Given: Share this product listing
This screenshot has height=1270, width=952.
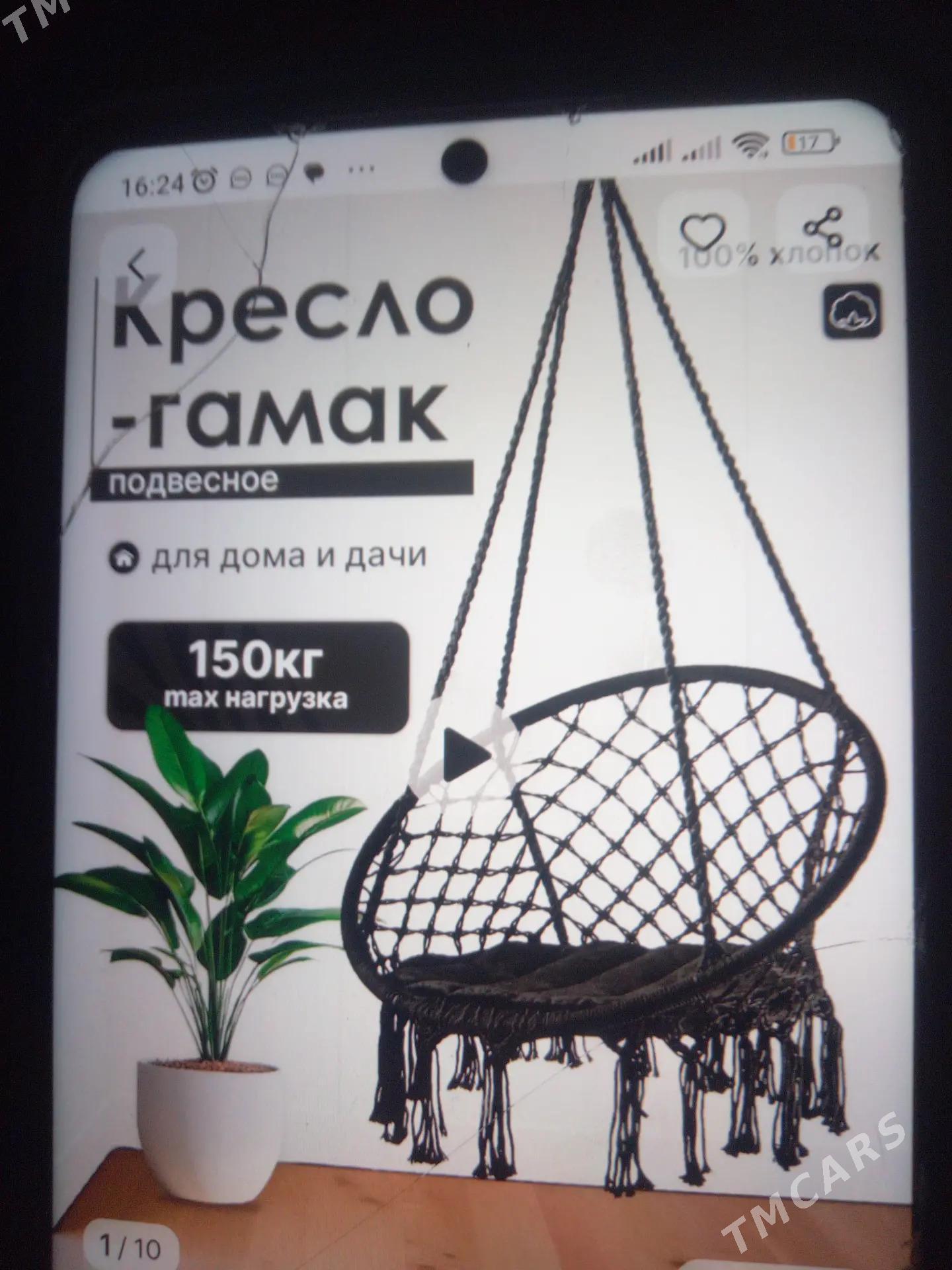Looking at the screenshot, I should coord(823,227).
